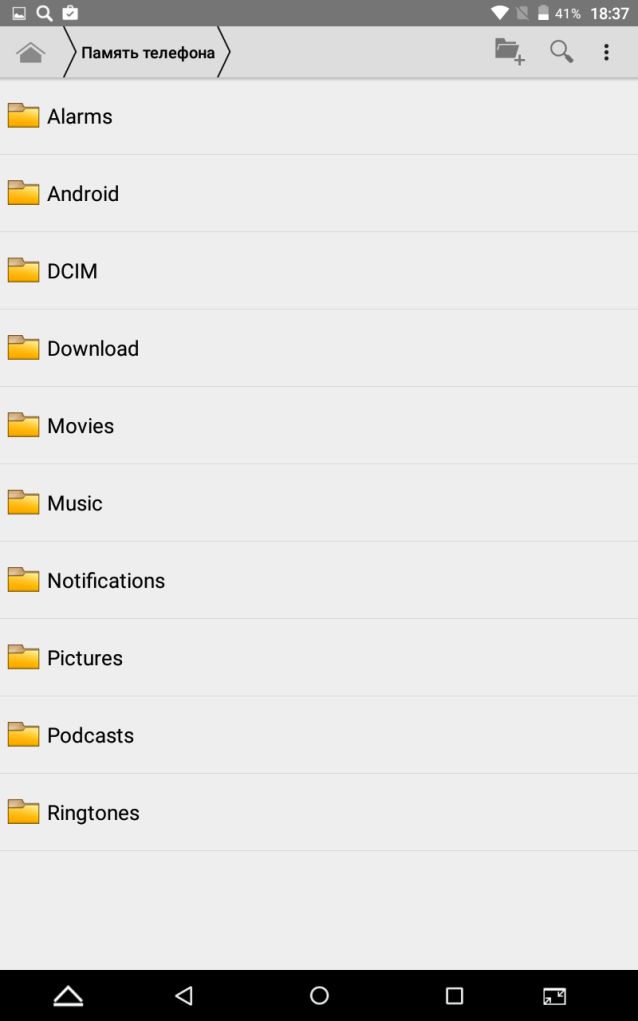Open the Notifications folder
Screen dimensions: 638x1021
(x=319, y=581)
